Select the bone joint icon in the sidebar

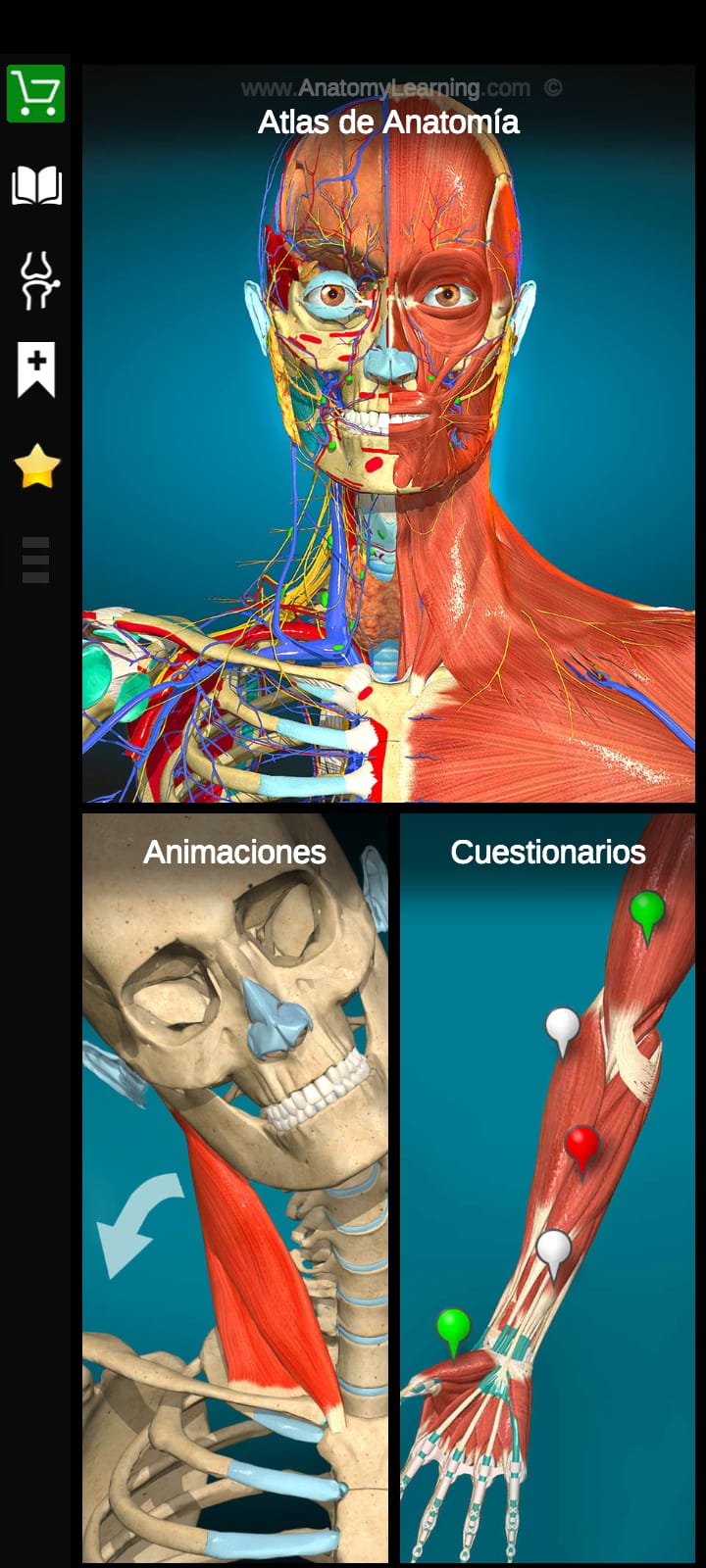35,277
